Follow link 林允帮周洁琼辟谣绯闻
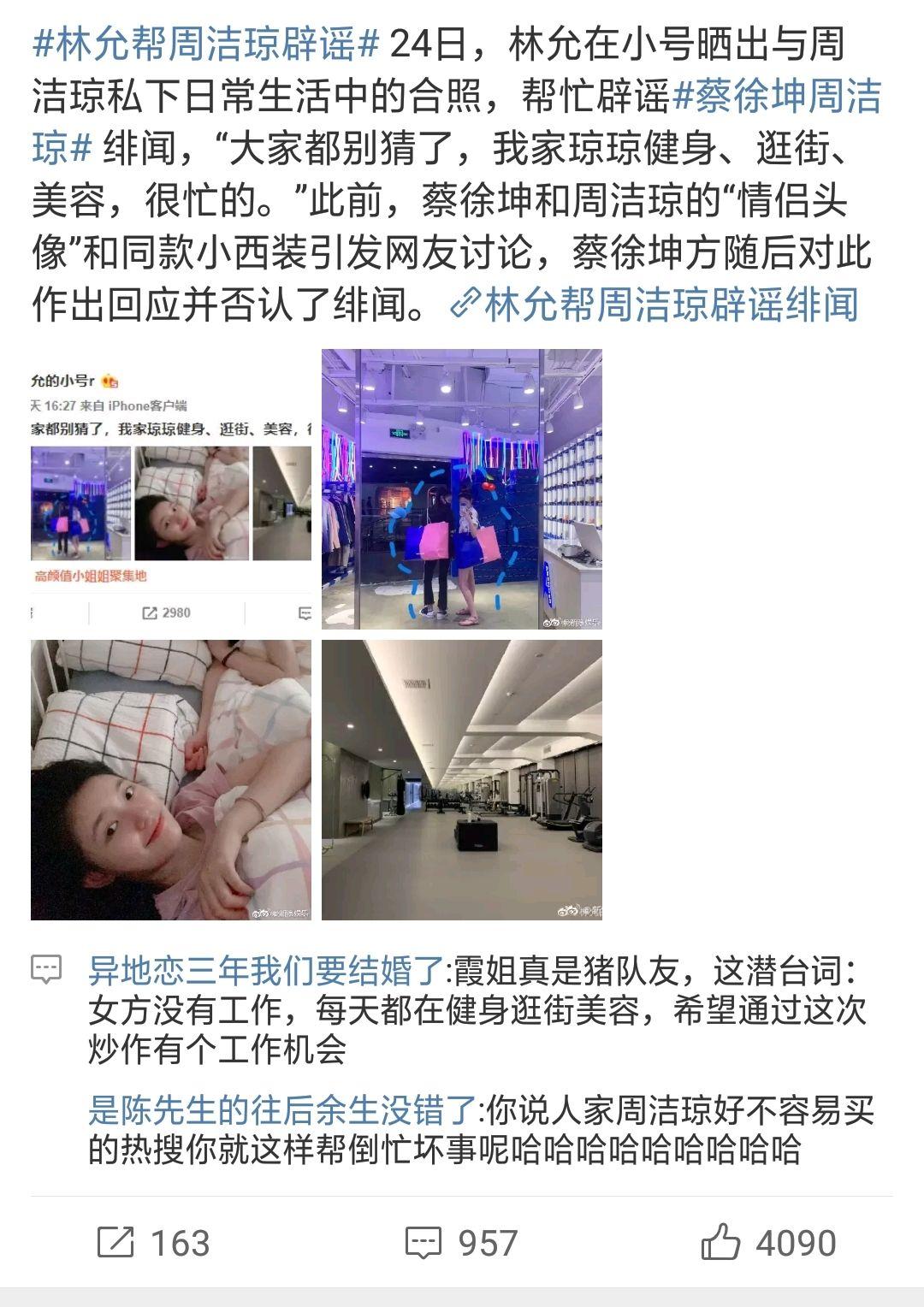This screenshot has width=924, height=1307. (x=676, y=305)
